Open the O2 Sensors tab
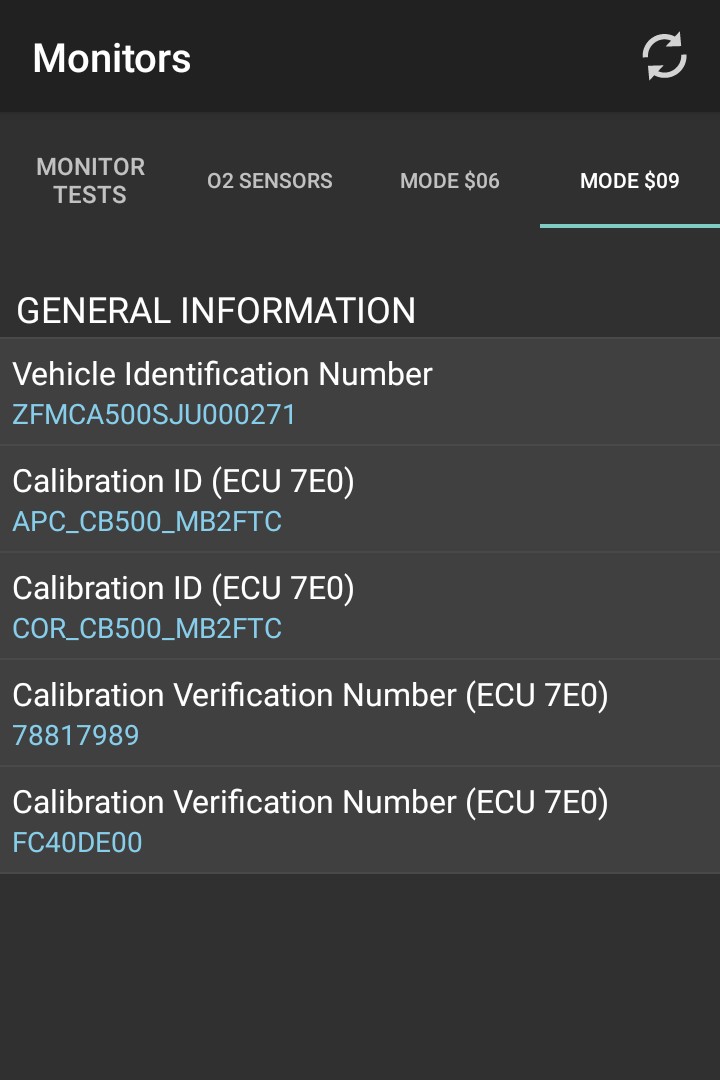Image resolution: width=720 pixels, height=1080 pixels. [270, 181]
